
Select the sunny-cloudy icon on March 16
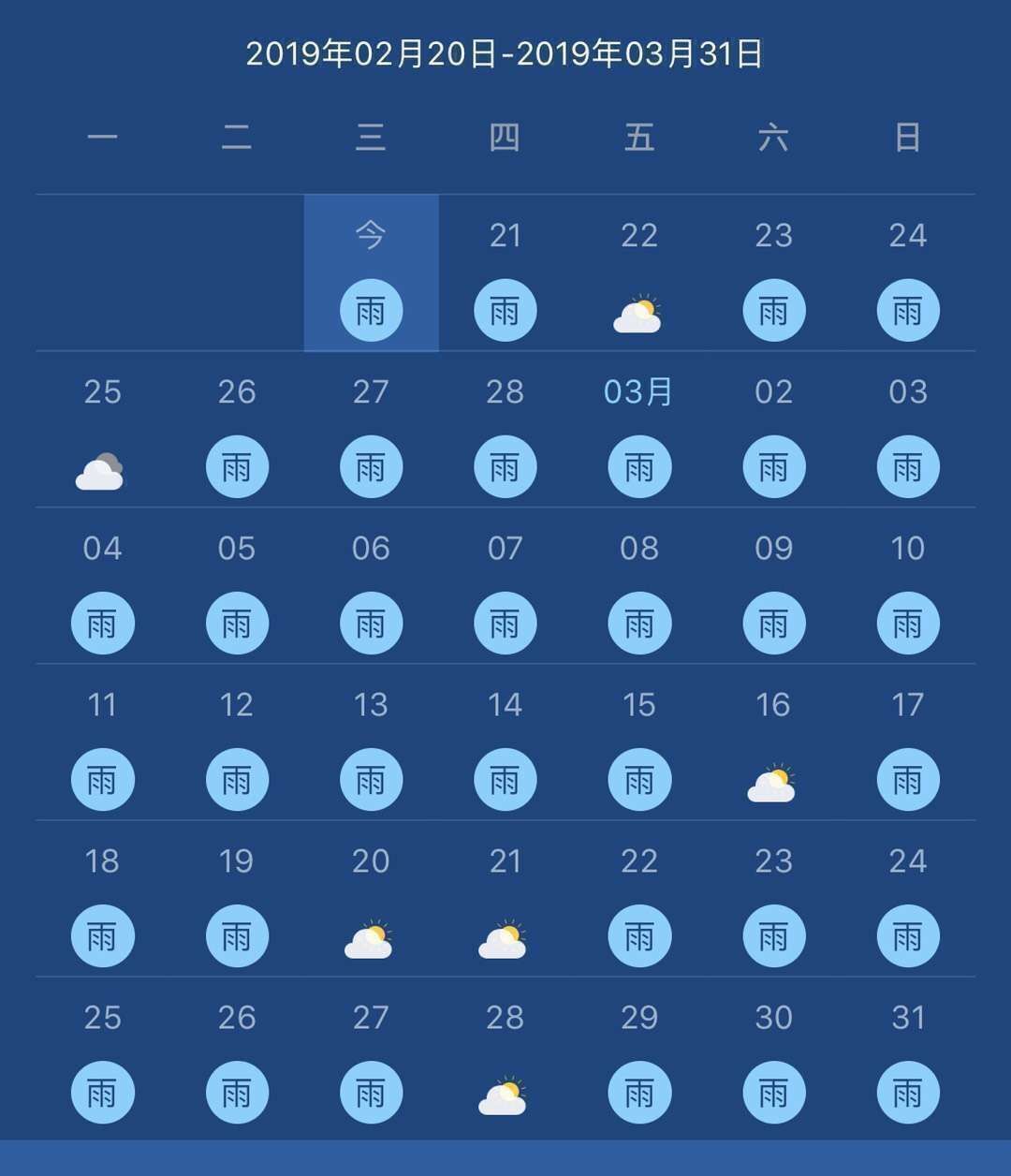773,780
